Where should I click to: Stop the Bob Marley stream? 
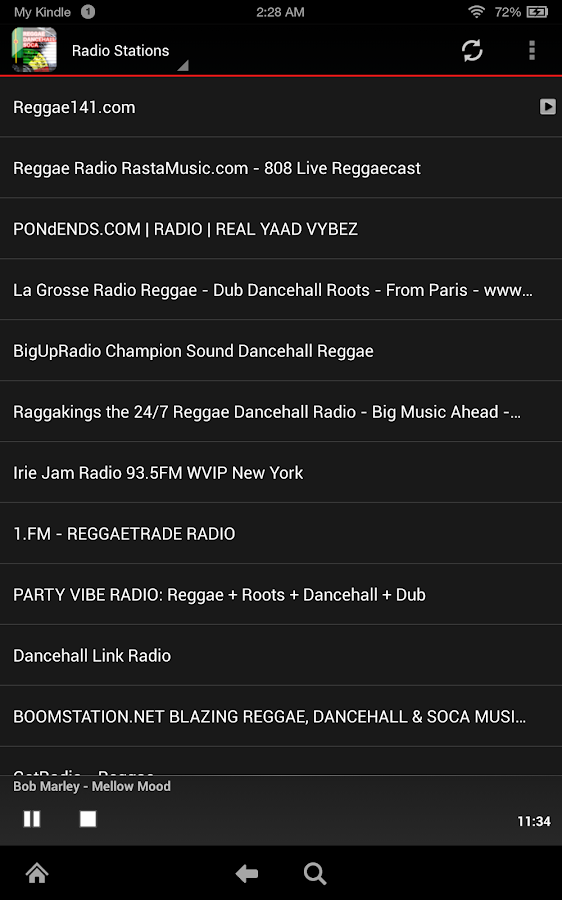click(x=88, y=818)
